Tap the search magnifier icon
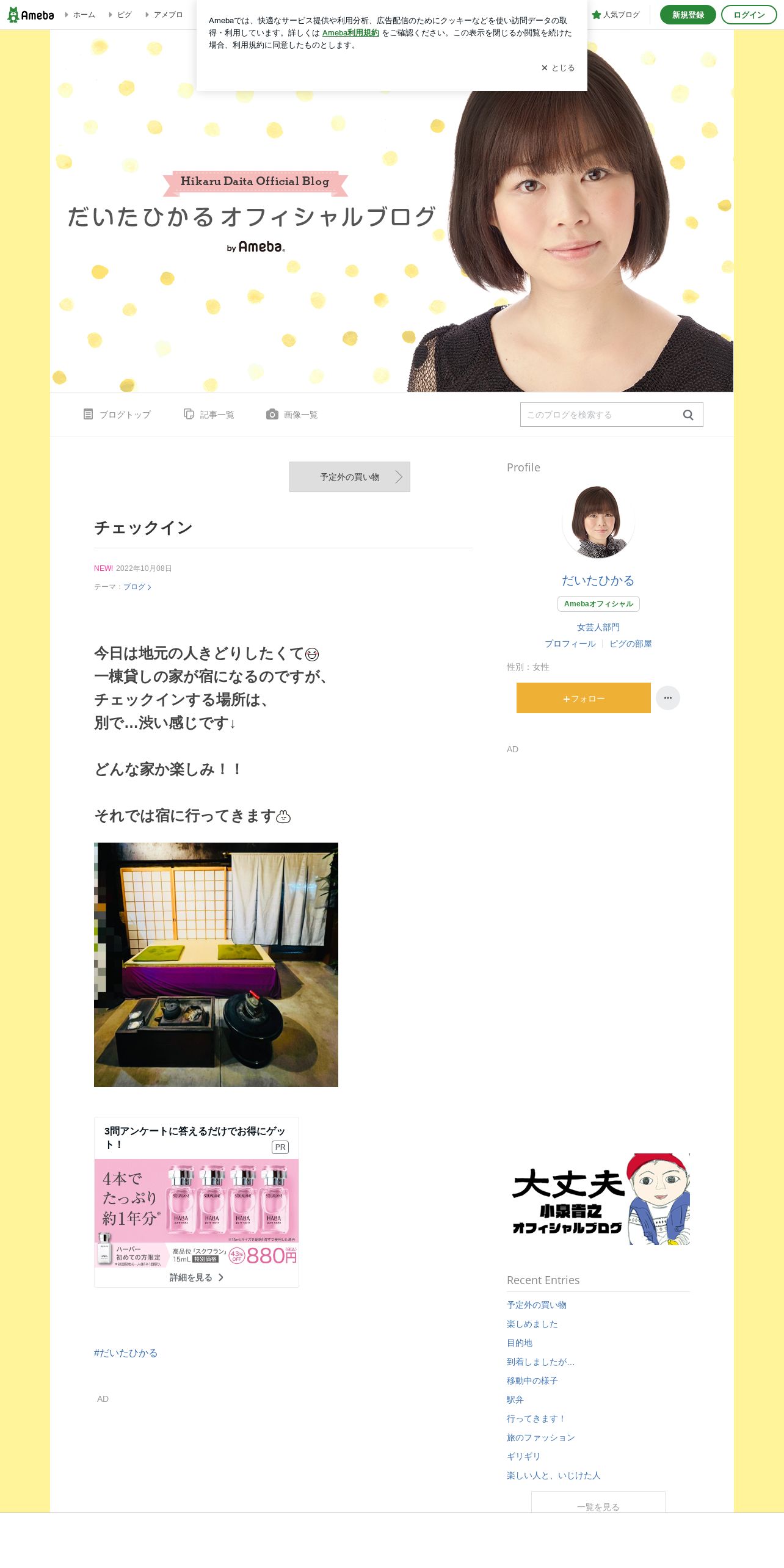The height and width of the screenshot is (1568, 784). click(688, 415)
